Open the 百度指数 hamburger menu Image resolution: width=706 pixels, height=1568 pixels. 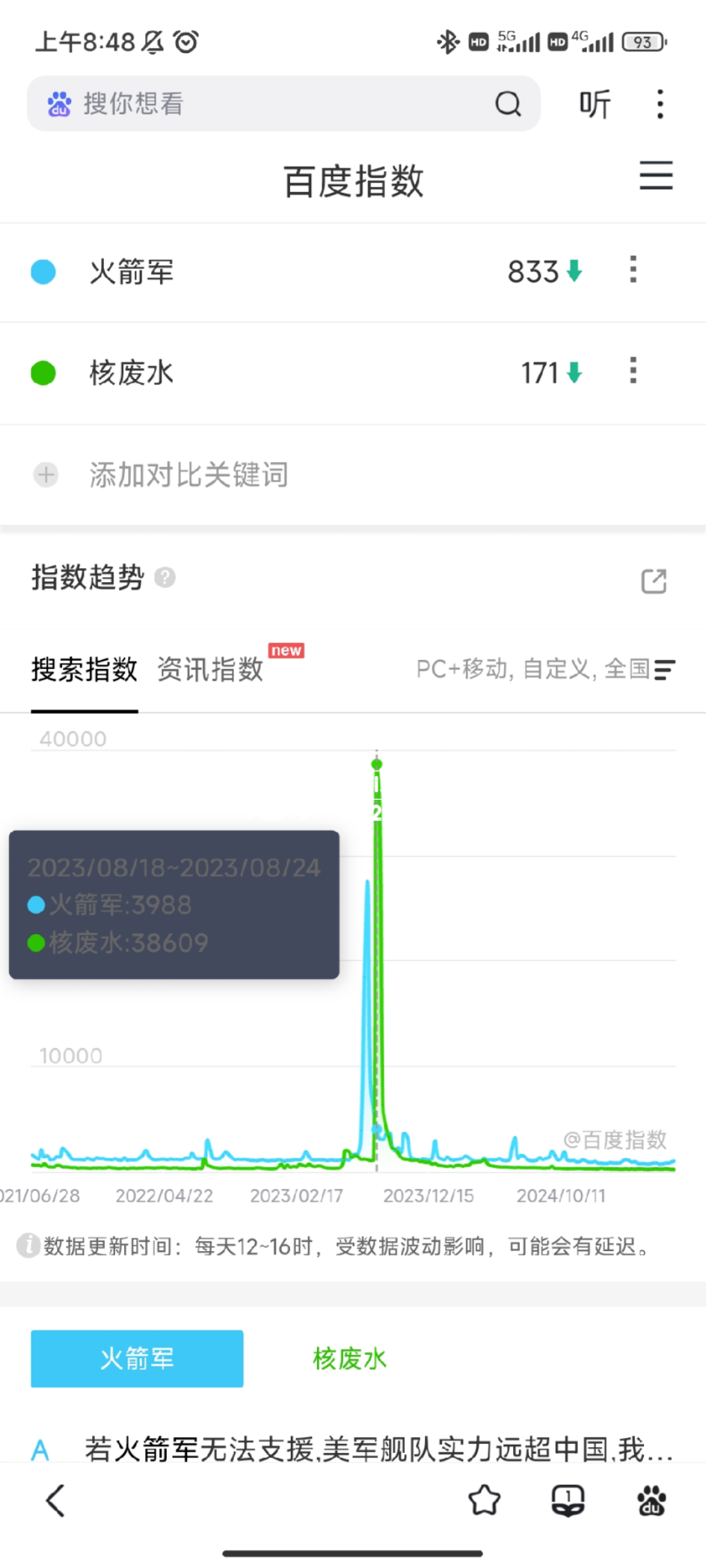point(656,176)
